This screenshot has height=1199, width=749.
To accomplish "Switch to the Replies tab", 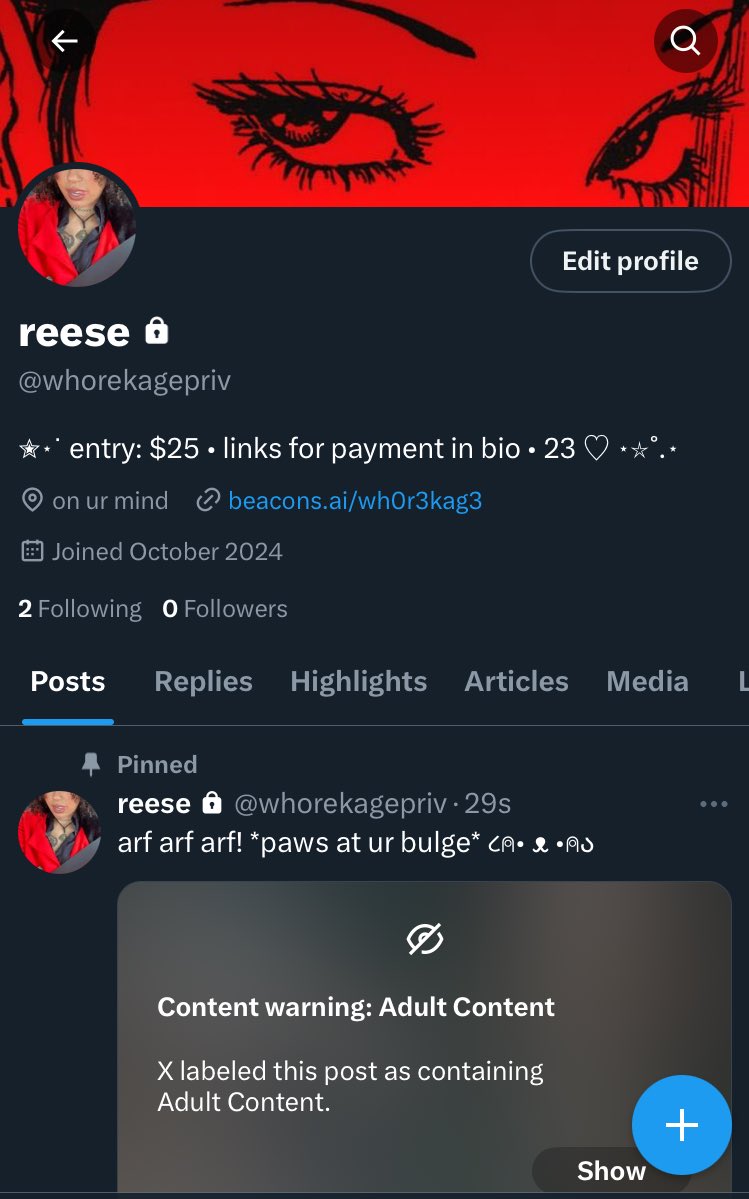I will (x=203, y=682).
